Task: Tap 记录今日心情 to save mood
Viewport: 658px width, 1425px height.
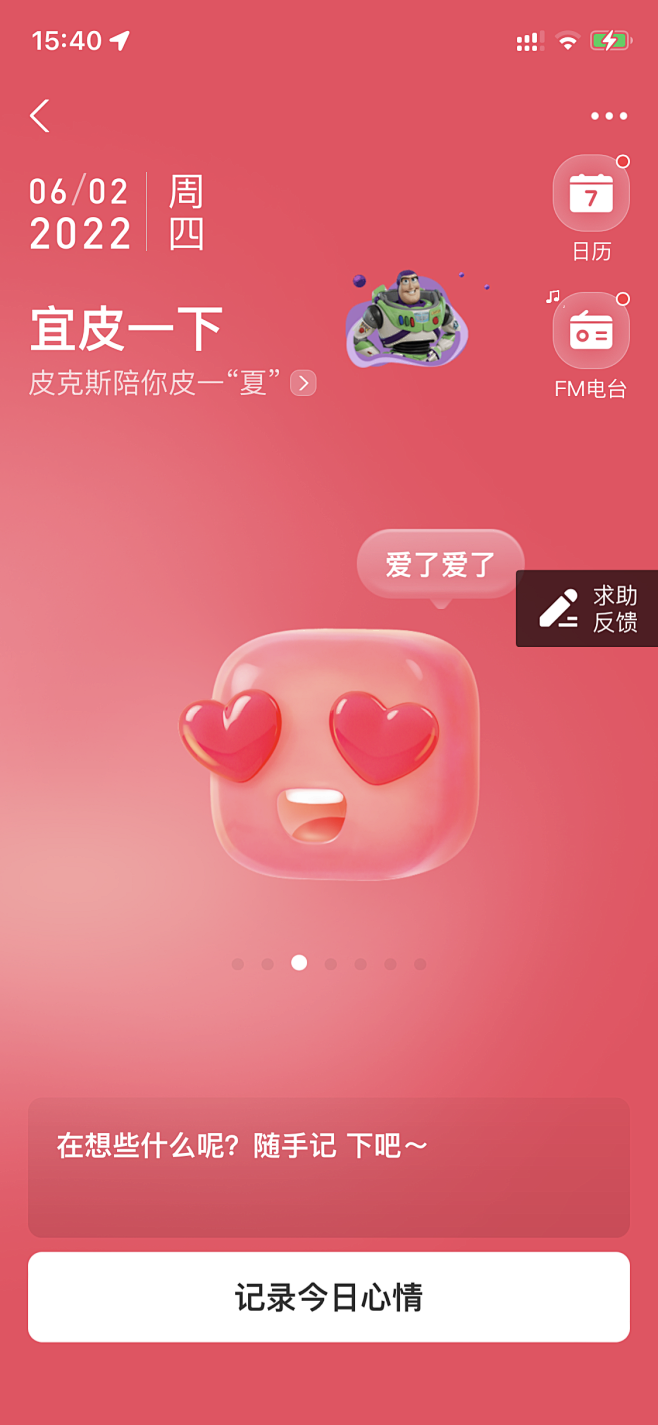Action: tap(328, 1297)
